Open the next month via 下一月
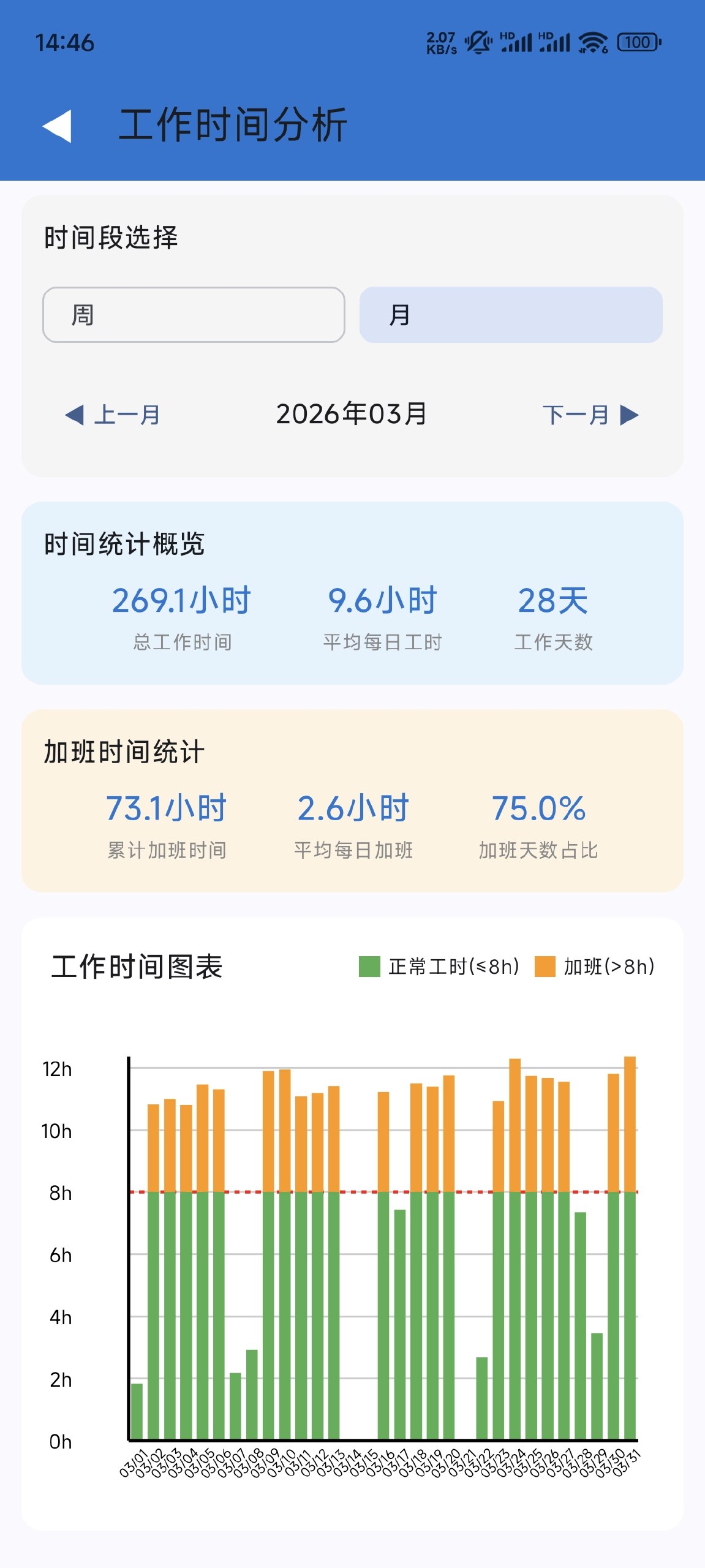Screen dimensions: 705x1568 pos(576,415)
